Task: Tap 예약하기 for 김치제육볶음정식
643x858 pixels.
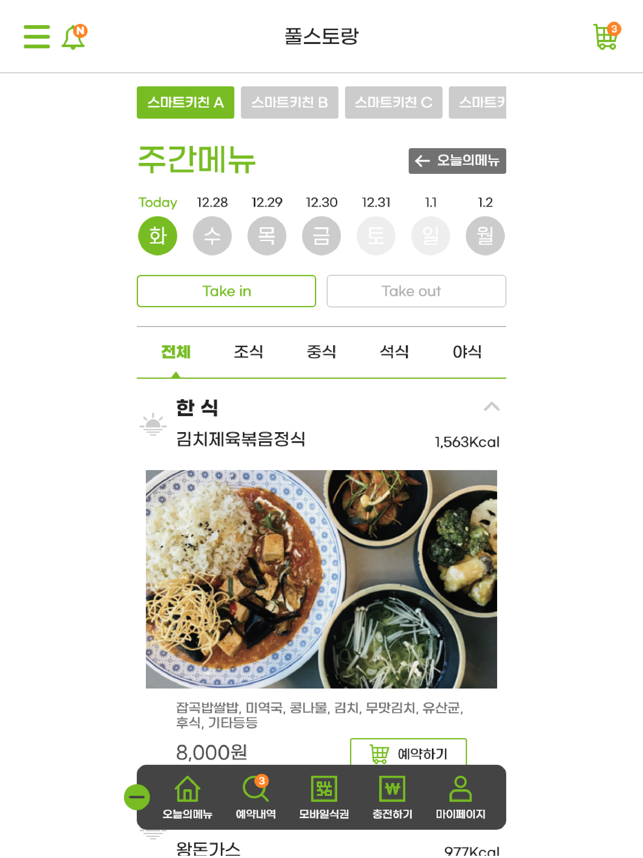Action: coord(408,754)
